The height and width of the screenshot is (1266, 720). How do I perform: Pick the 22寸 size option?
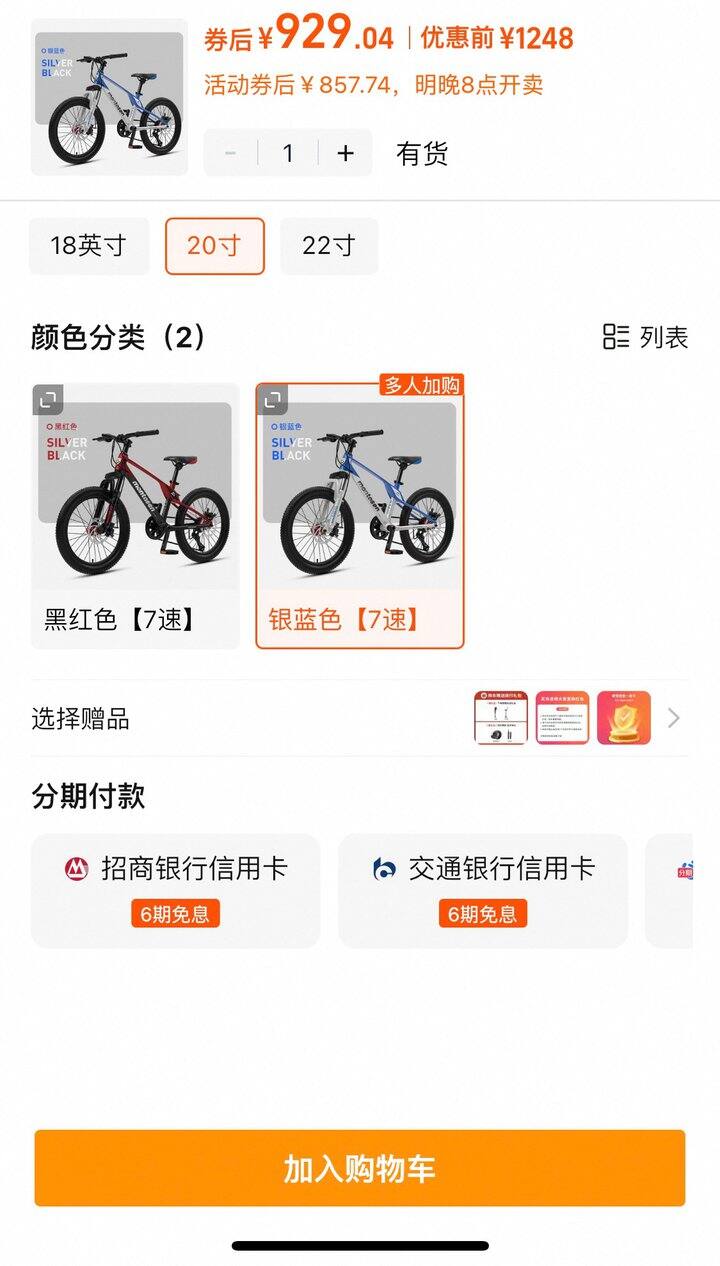tap(329, 246)
